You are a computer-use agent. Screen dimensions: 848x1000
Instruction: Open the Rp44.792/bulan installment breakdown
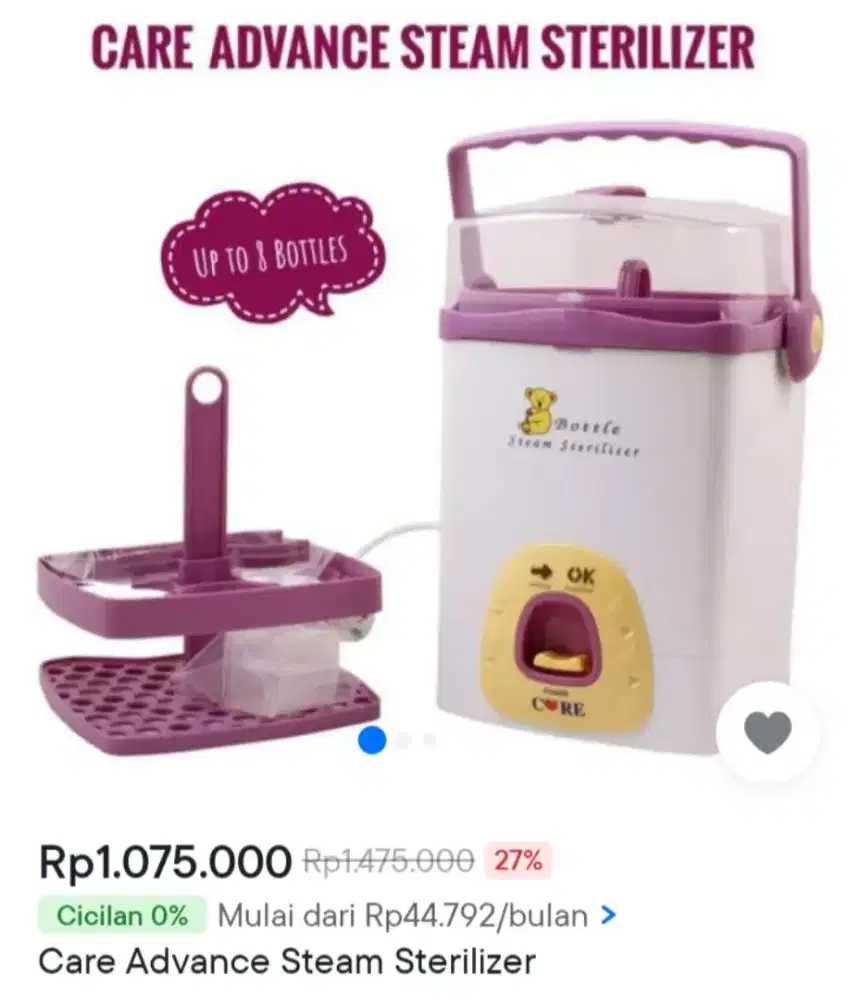pyautogui.click(x=407, y=913)
